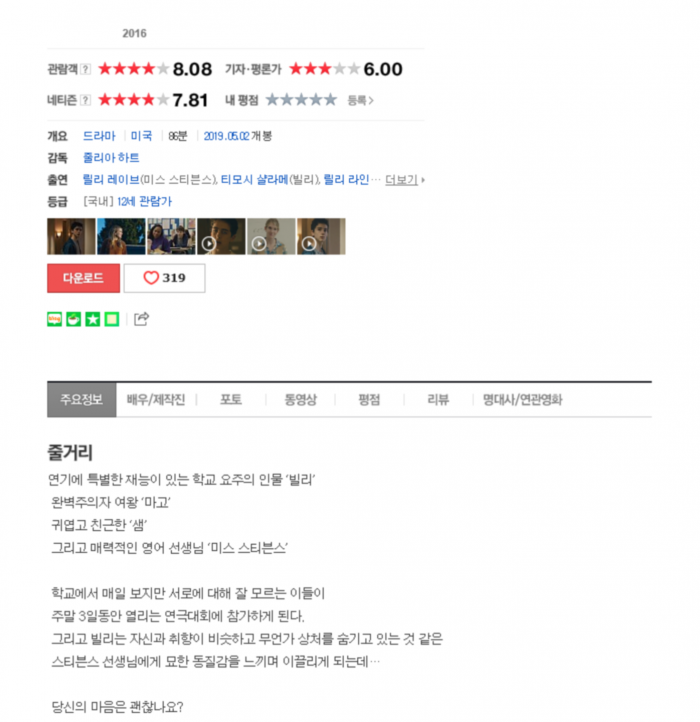
Task: Select the 리뷰 tab
Action: (438, 399)
